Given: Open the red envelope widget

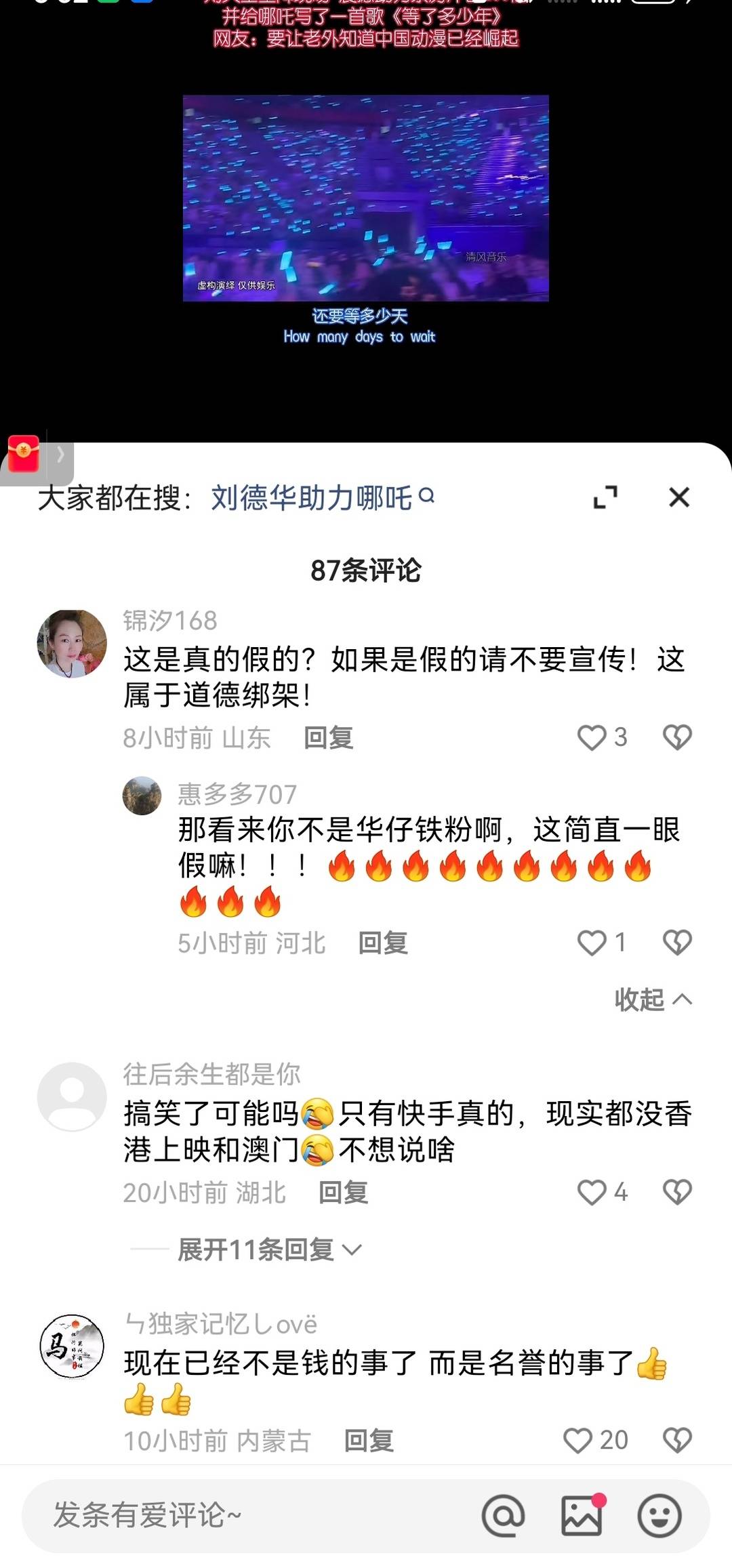Looking at the screenshot, I should [x=24, y=454].
